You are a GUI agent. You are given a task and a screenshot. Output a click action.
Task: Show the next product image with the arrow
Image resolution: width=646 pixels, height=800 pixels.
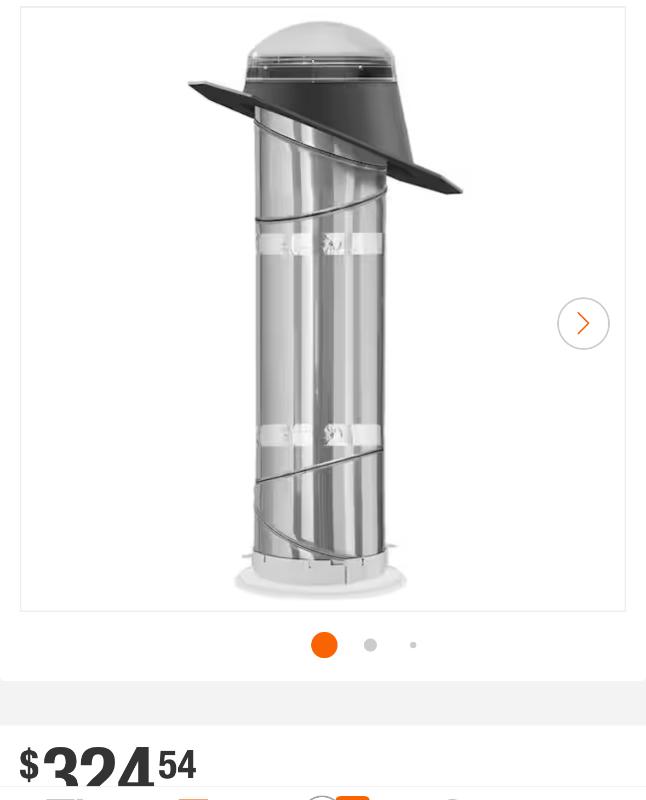click(583, 323)
